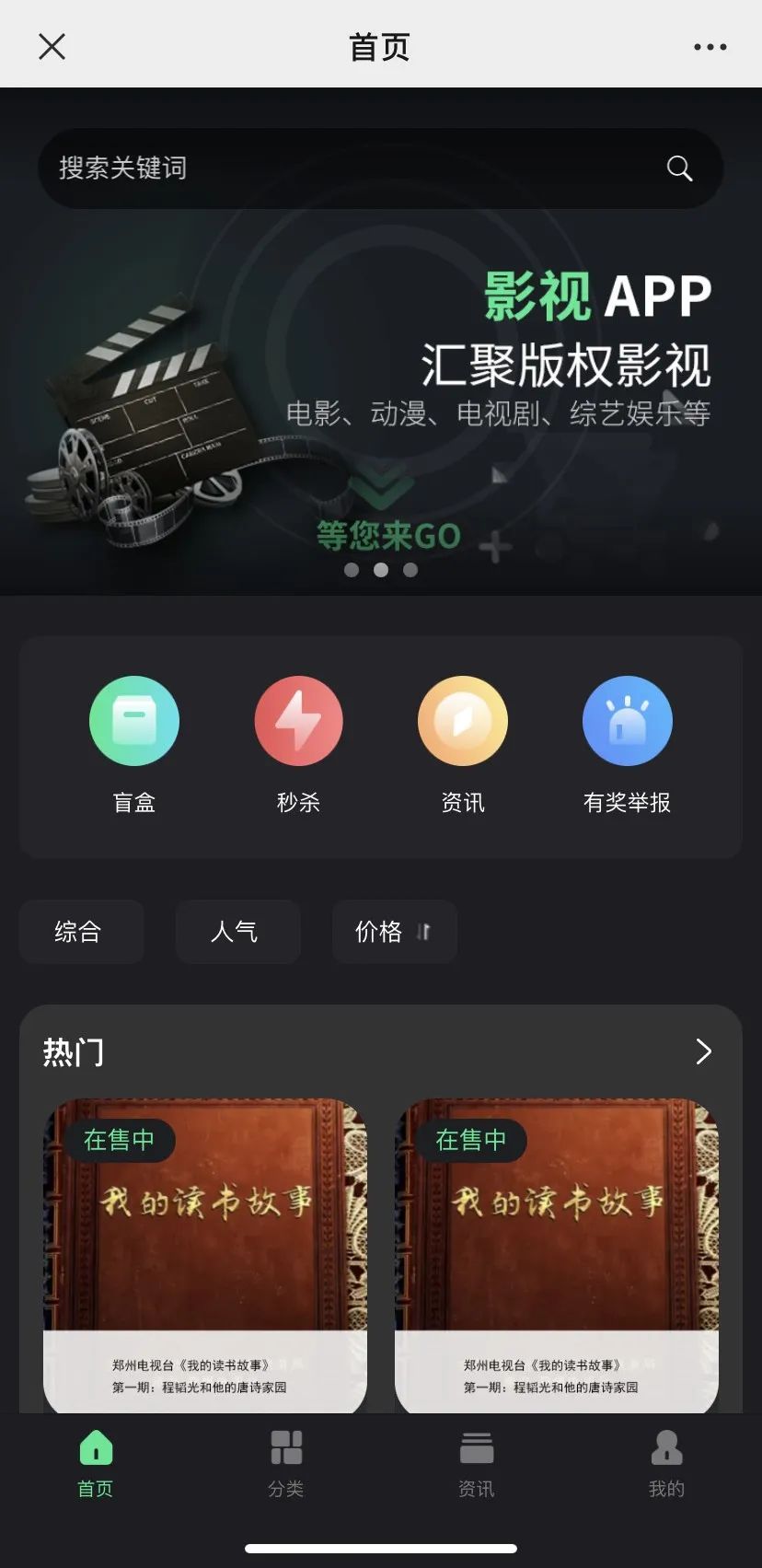Open the 影视APP promotional banner
The width and height of the screenshot is (762, 1568).
tap(381, 387)
